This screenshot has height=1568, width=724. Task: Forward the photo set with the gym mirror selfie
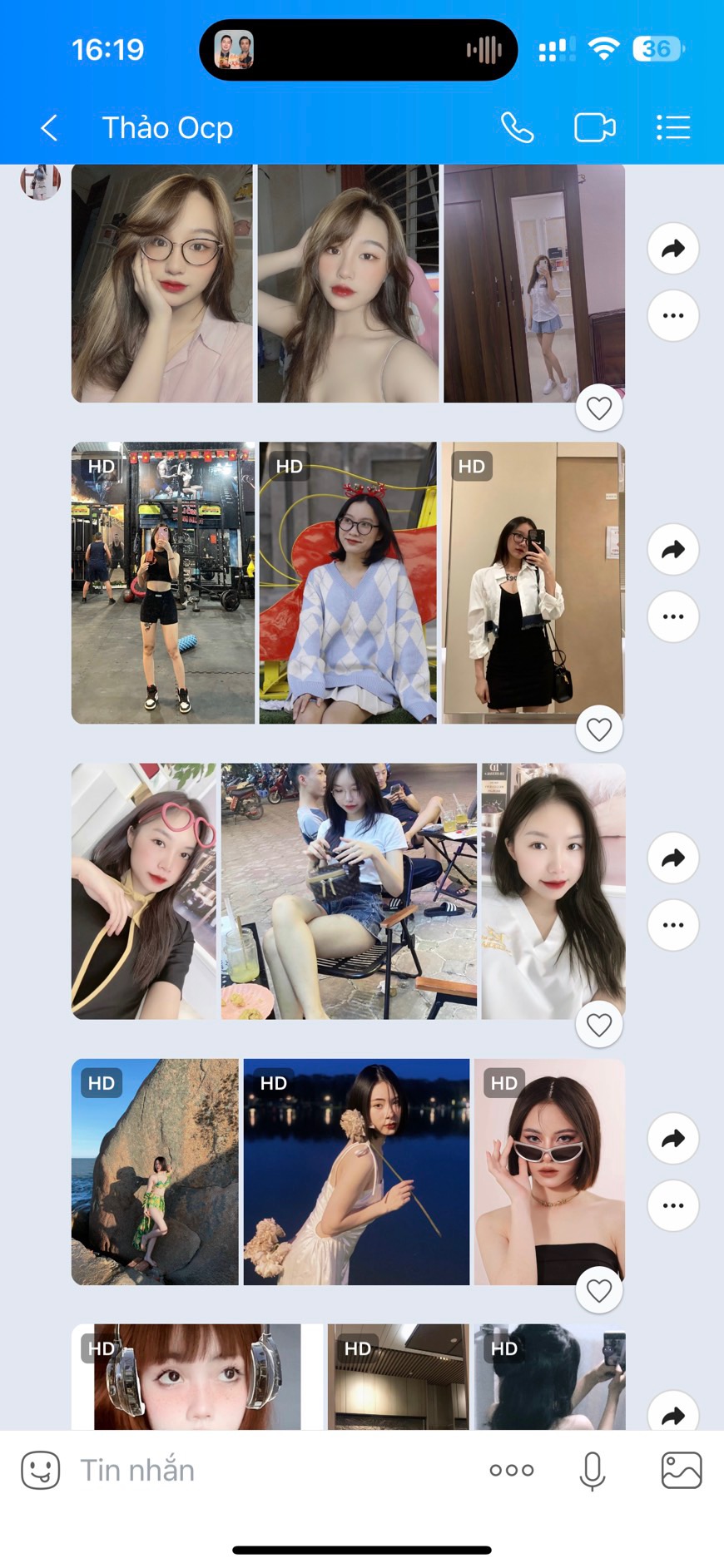click(672, 549)
